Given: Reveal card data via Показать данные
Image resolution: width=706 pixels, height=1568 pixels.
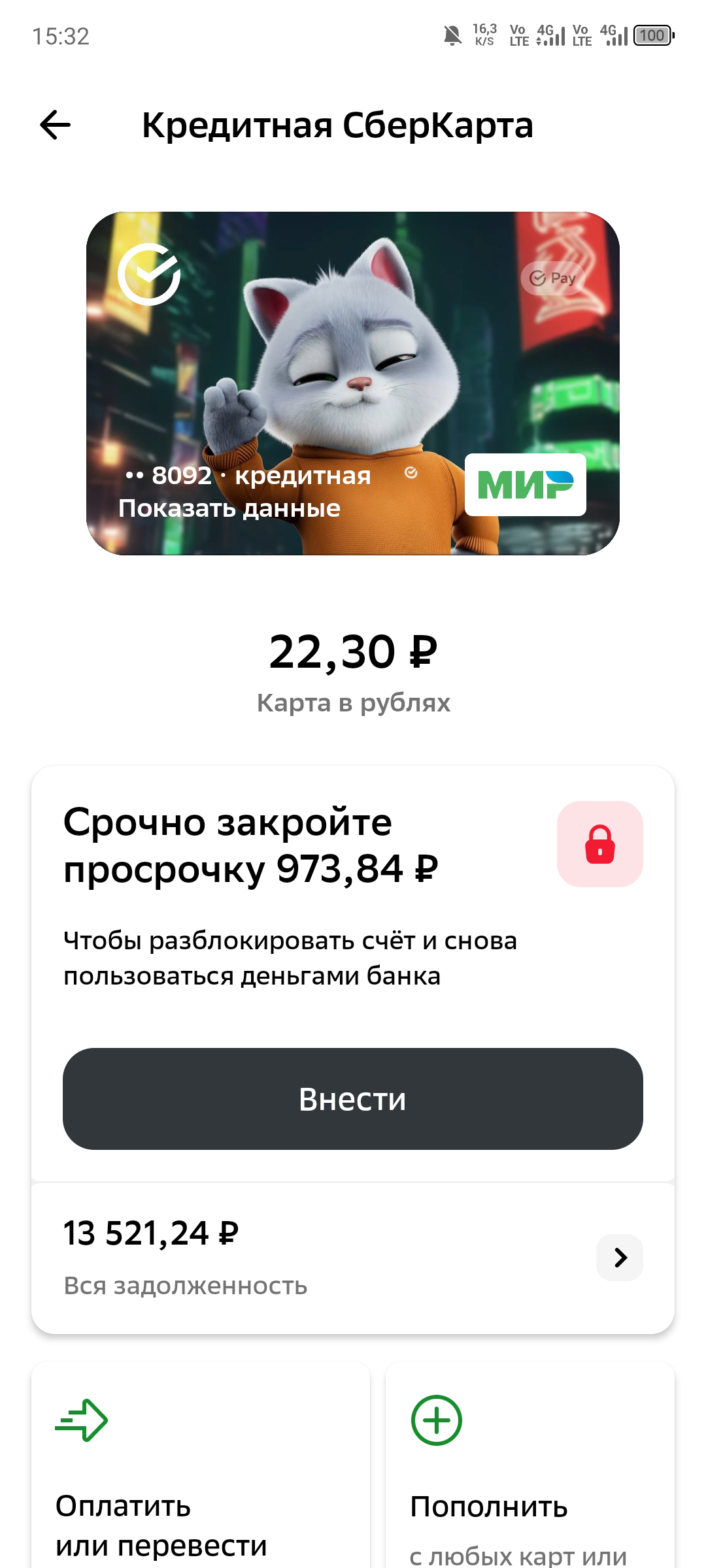Looking at the screenshot, I should pos(230,508).
